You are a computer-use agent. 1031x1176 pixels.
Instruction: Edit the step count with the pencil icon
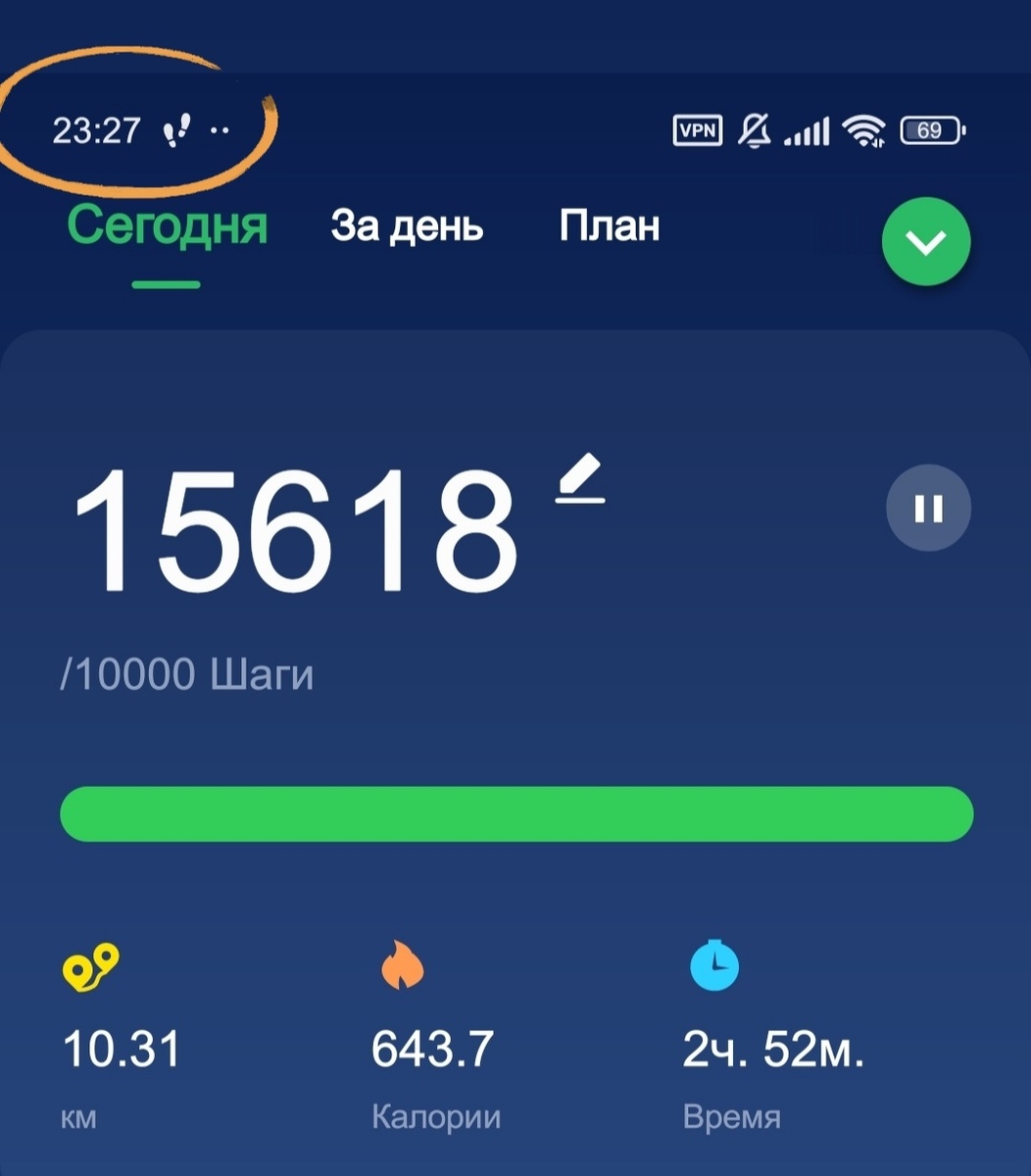click(581, 477)
